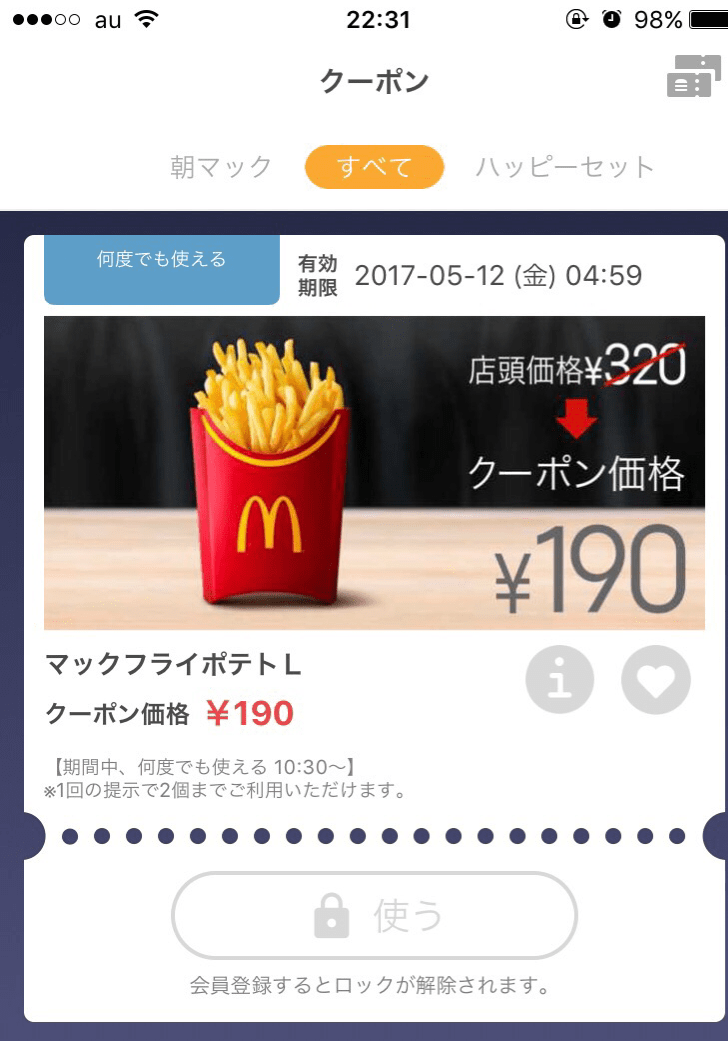Favorite the マックフライポテト L coupon
The height and width of the screenshot is (1041, 728).
[x=656, y=680]
